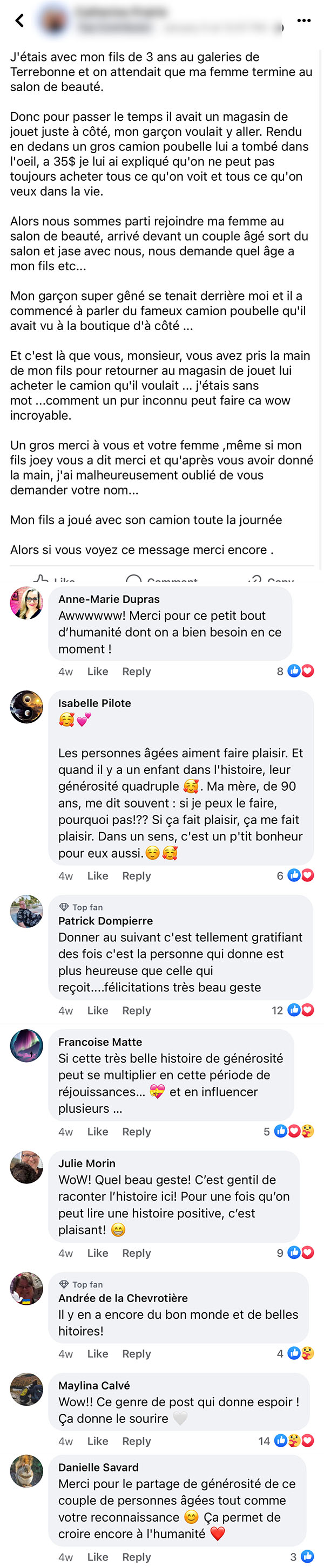This screenshot has height=1568, width=324.
Task: Go back with the top-left arrow
Action: pyautogui.click(x=19, y=20)
